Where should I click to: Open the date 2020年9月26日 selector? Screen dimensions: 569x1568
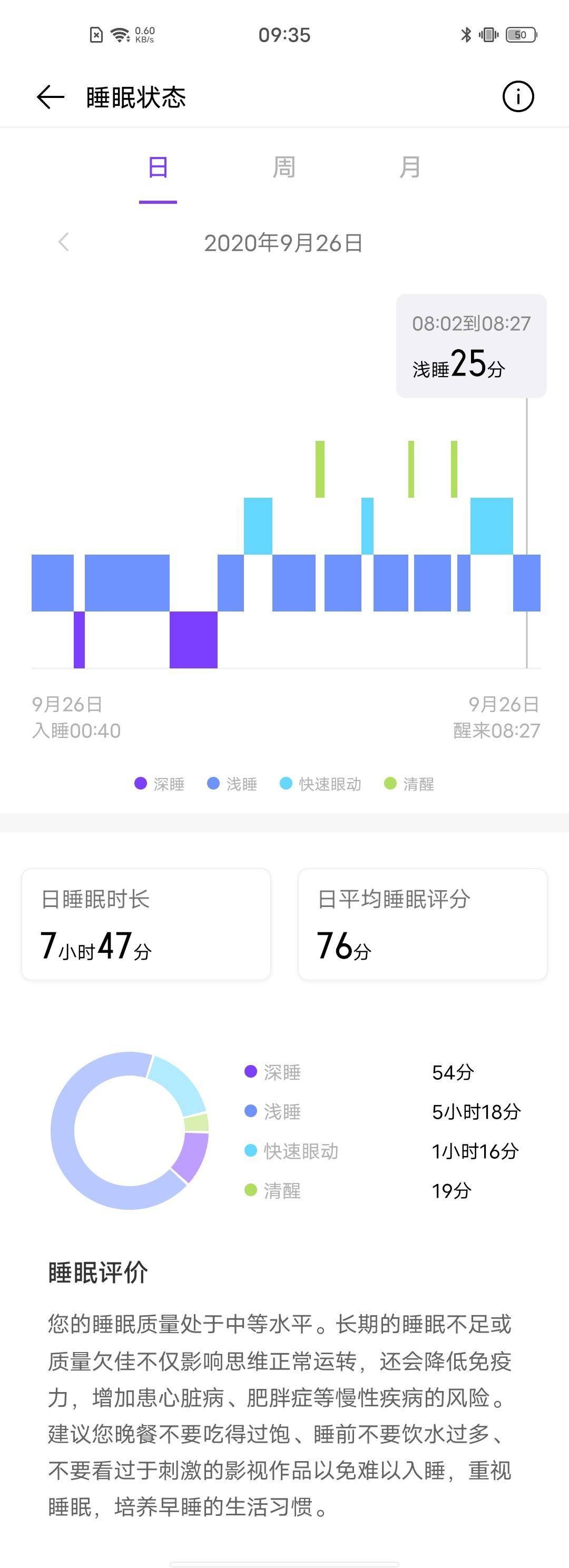point(282,243)
